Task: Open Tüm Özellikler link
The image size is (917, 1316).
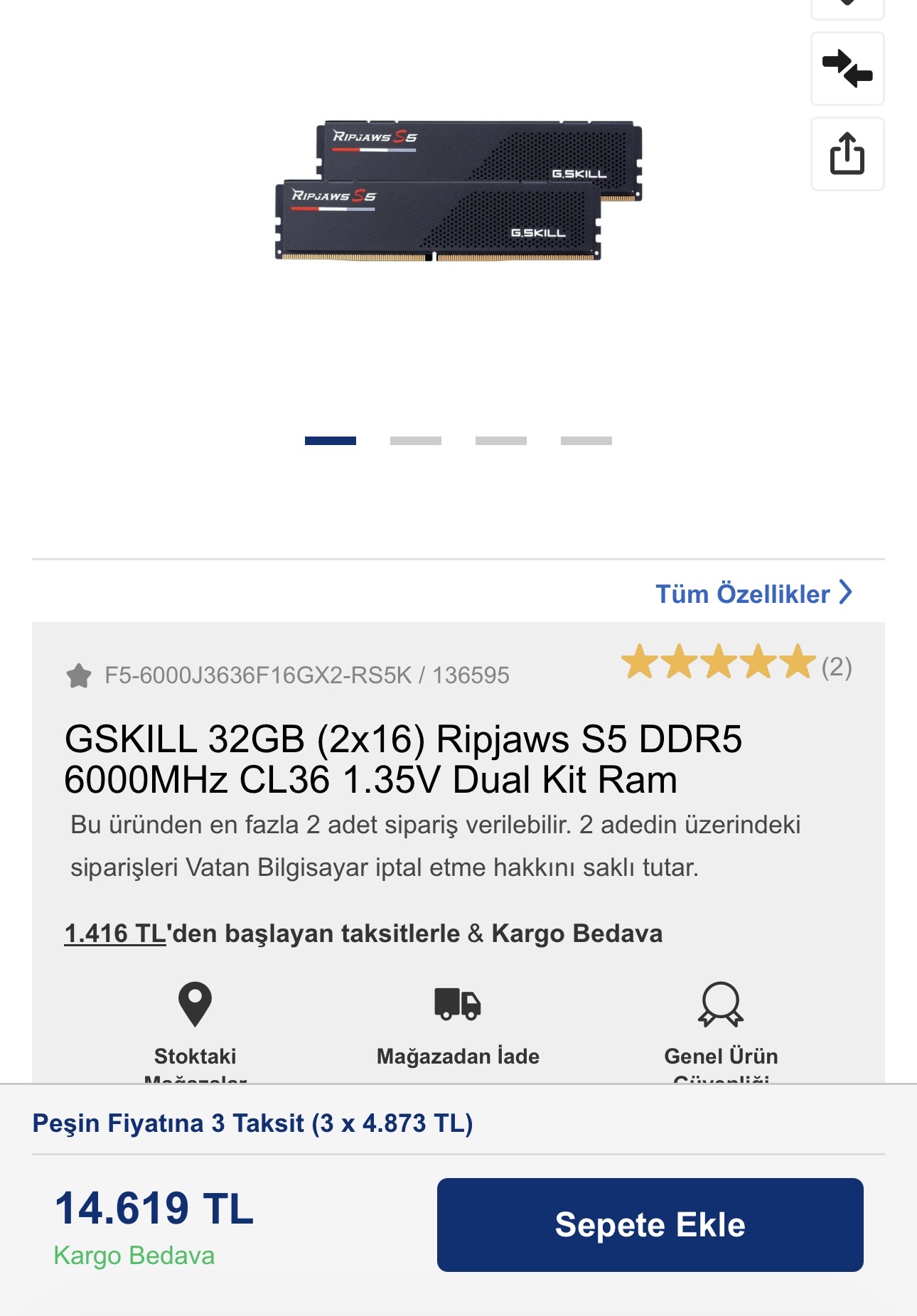Action: pyautogui.click(x=754, y=593)
